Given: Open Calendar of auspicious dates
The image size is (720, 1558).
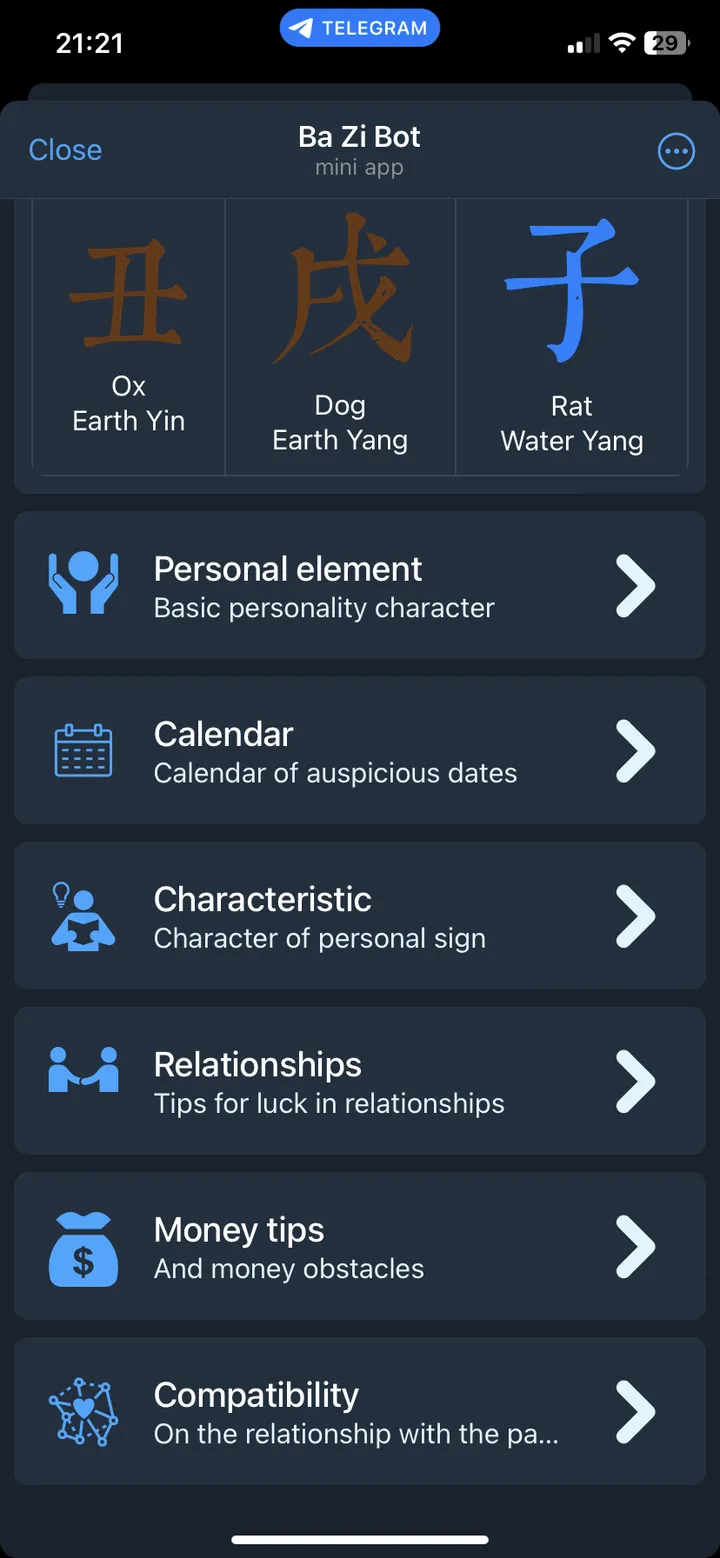Looking at the screenshot, I should (x=360, y=750).
